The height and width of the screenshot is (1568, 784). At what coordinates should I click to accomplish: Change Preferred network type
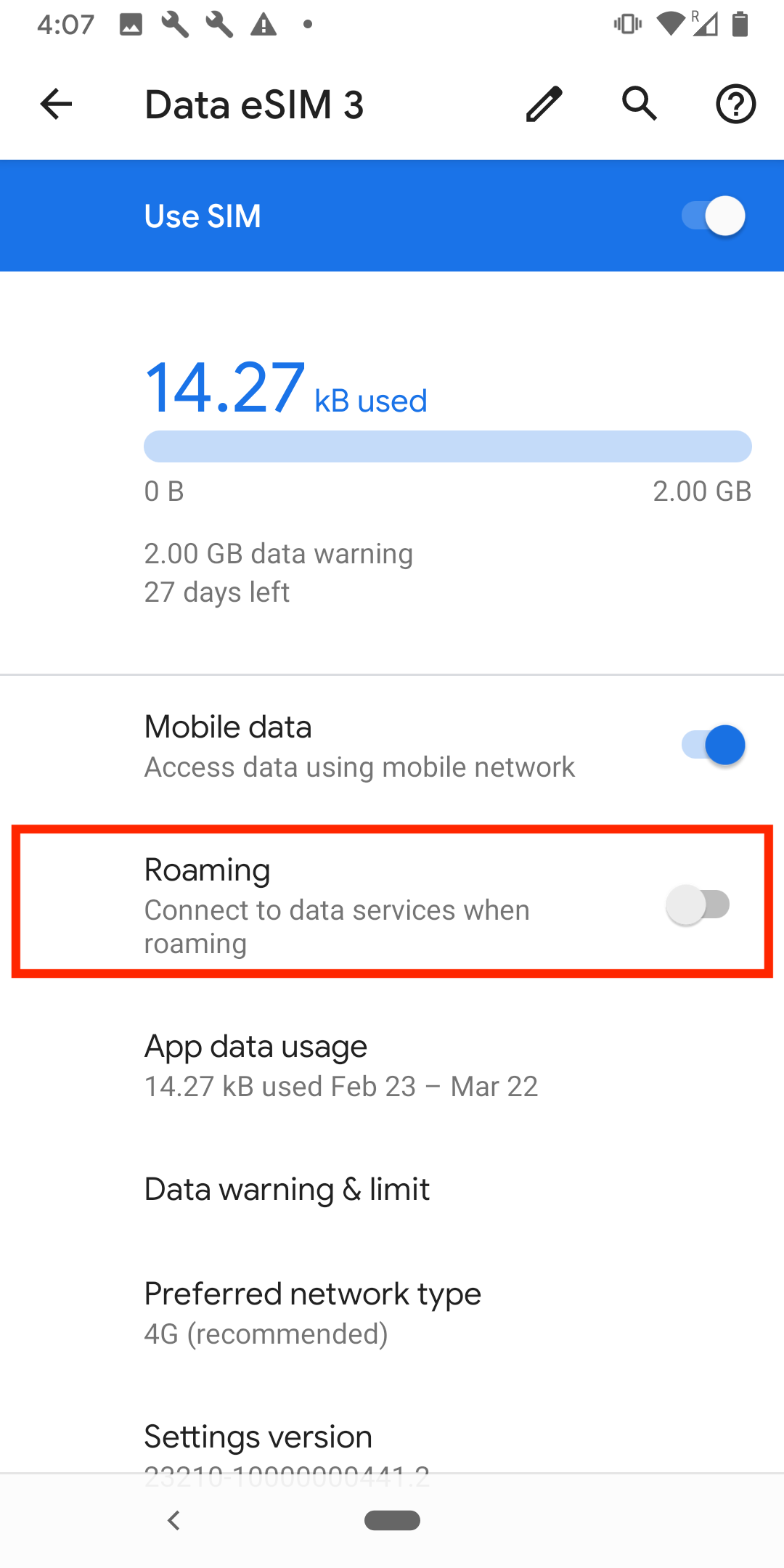click(x=312, y=1312)
